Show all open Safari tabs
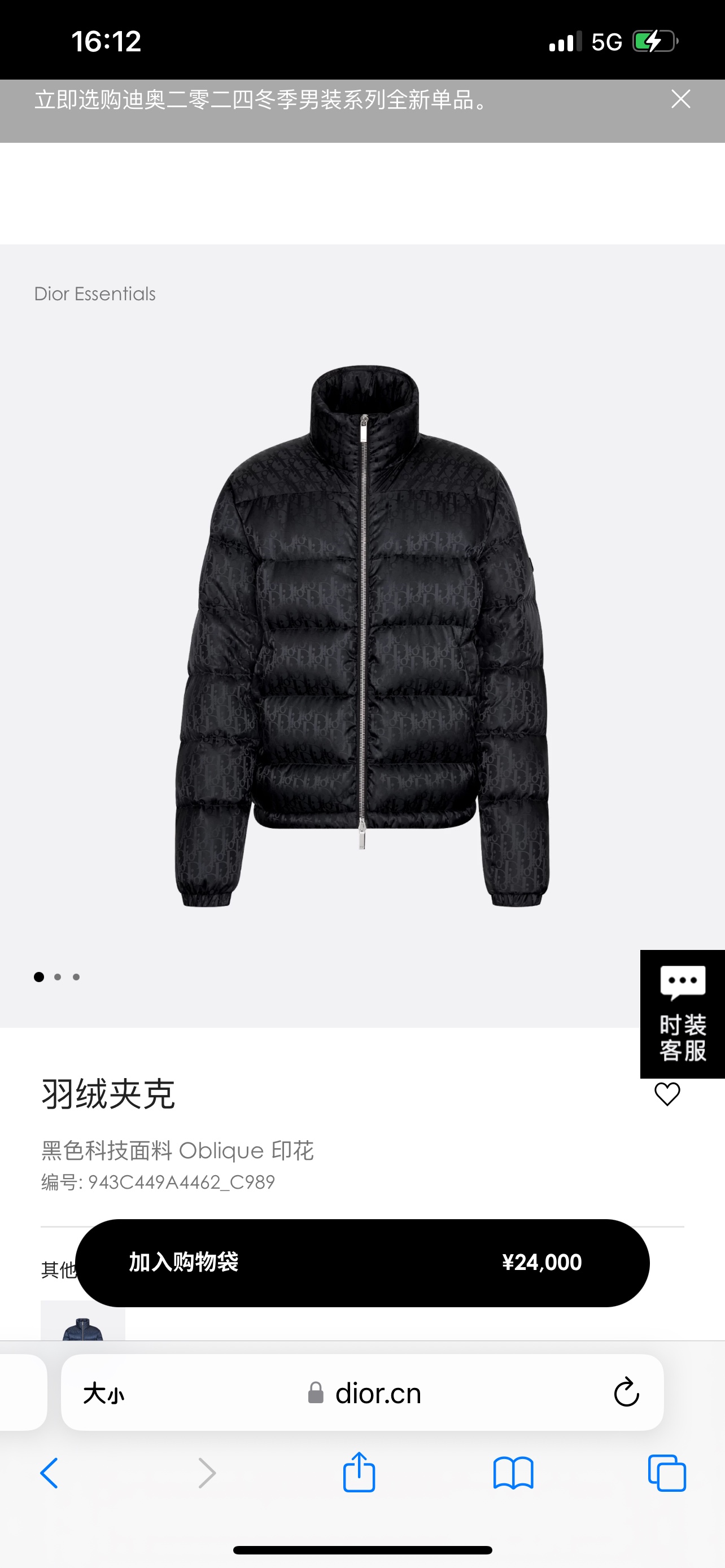 tap(667, 1473)
